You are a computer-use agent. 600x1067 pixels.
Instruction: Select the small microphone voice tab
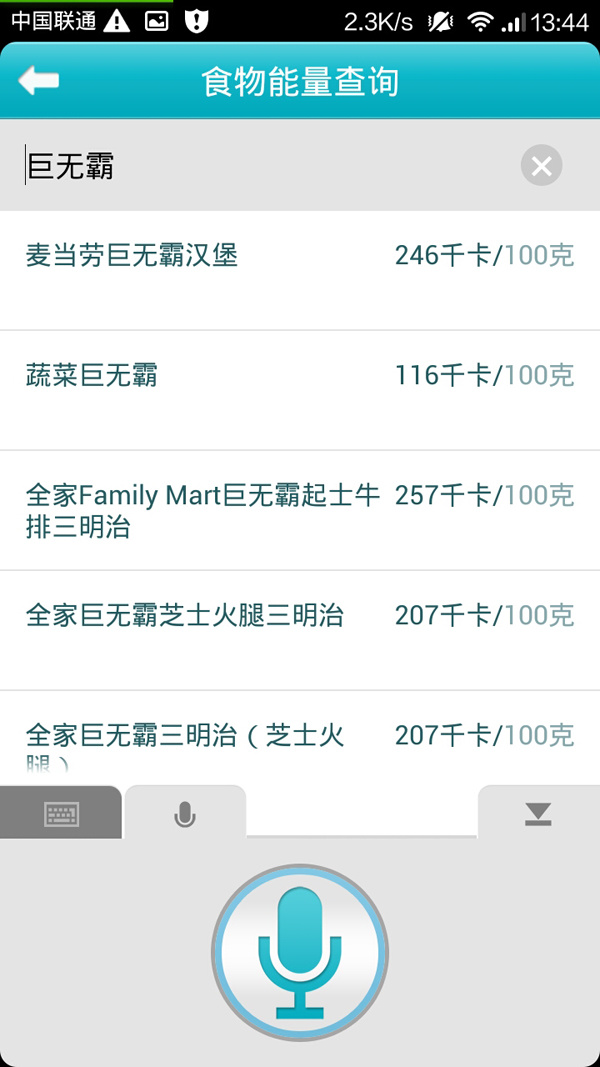click(185, 814)
